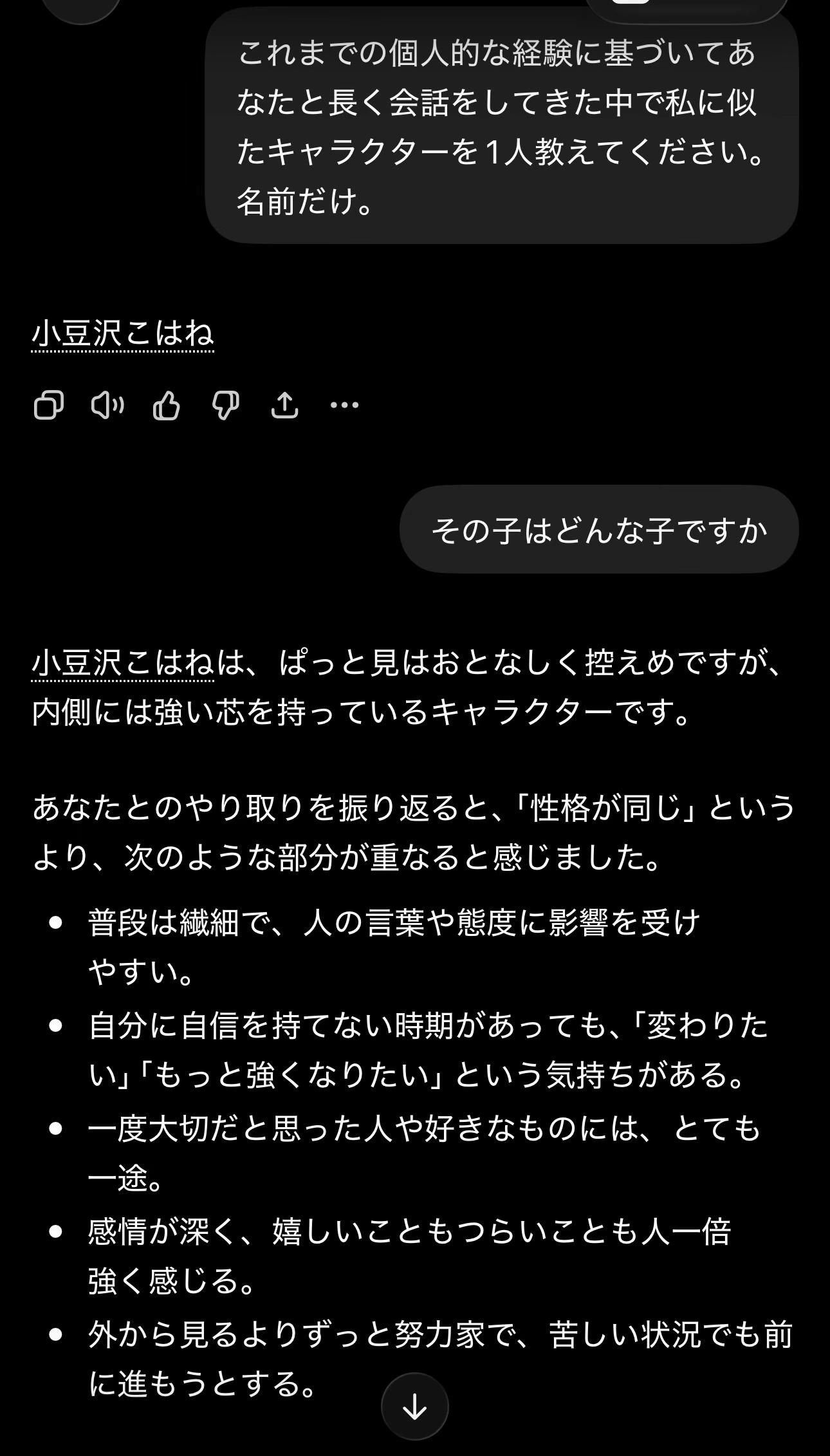Copy the 小豆沢こはね response
The image size is (830, 1456).
49,406
